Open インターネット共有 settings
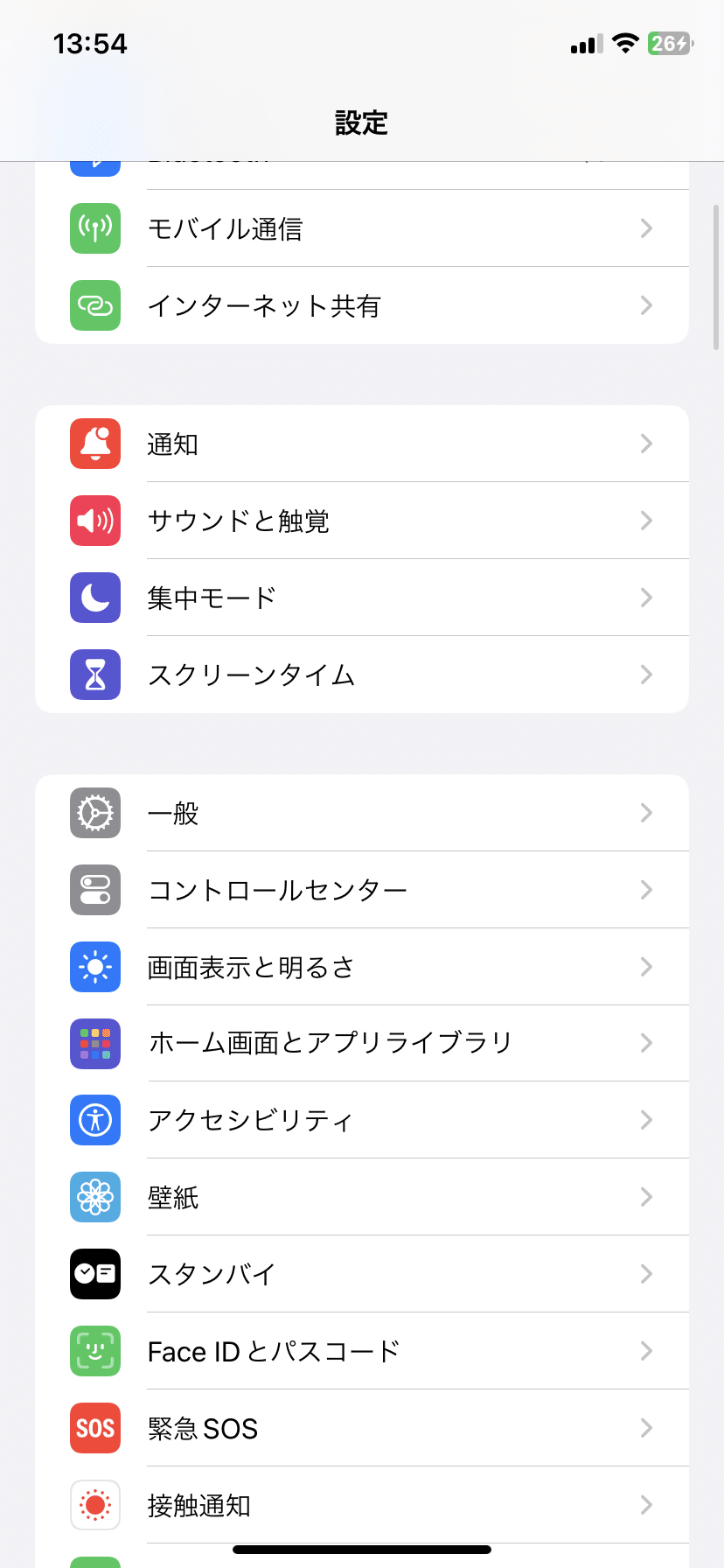The image size is (724, 1568). pyautogui.click(x=362, y=305)
